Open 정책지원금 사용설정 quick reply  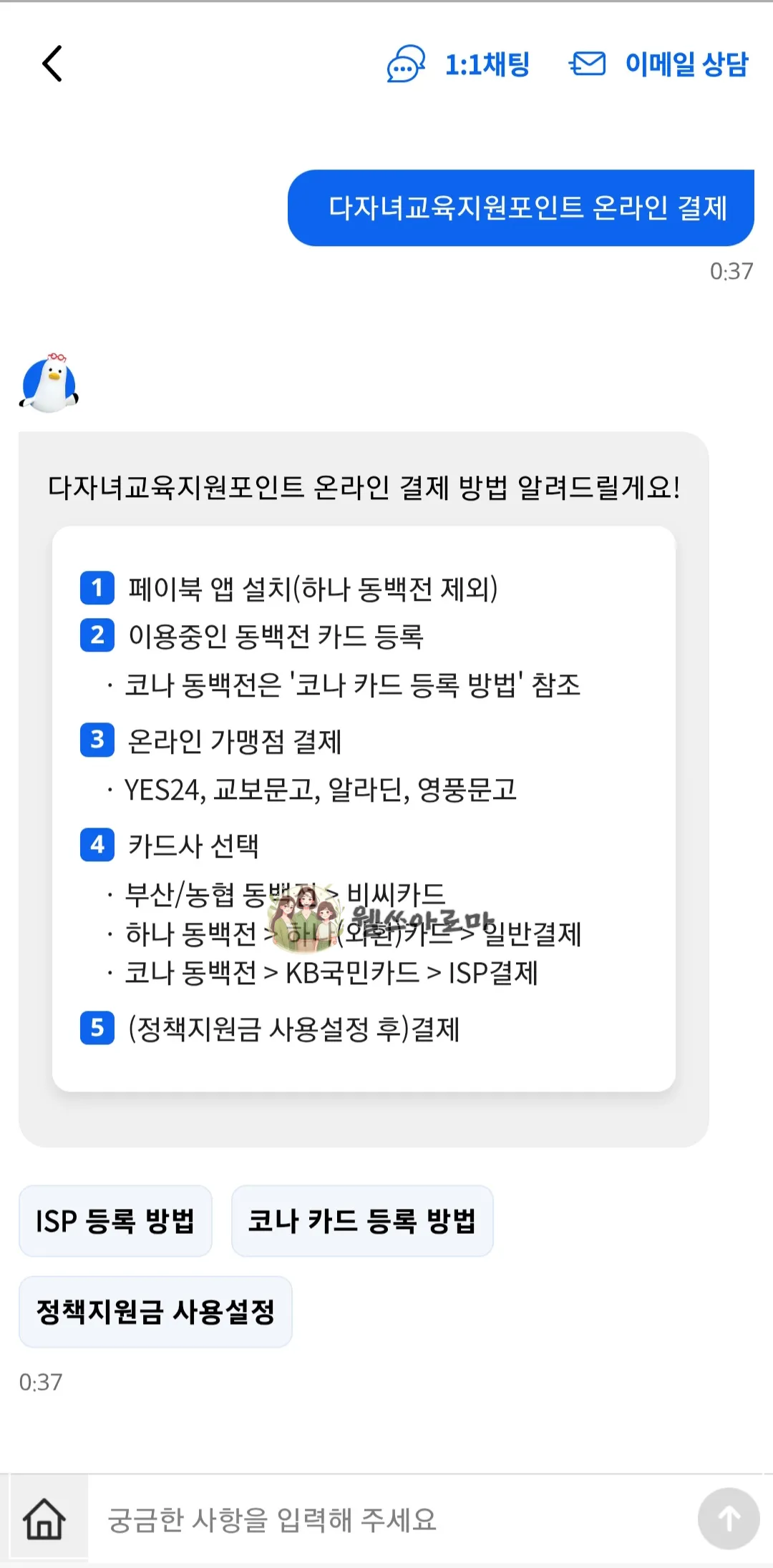tap(156, 1312)
